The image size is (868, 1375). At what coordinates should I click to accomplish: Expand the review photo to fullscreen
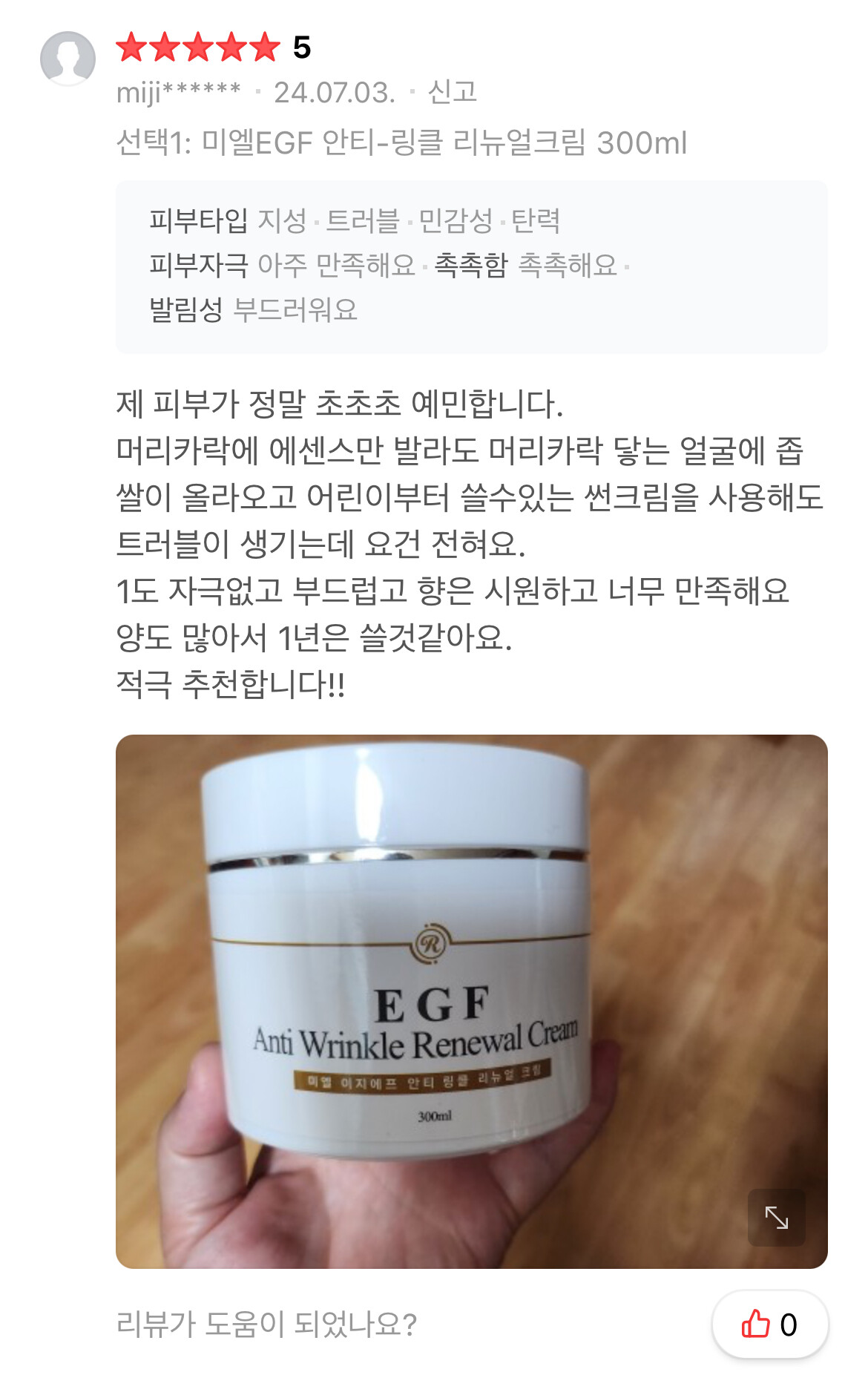tap(776, 1217)
